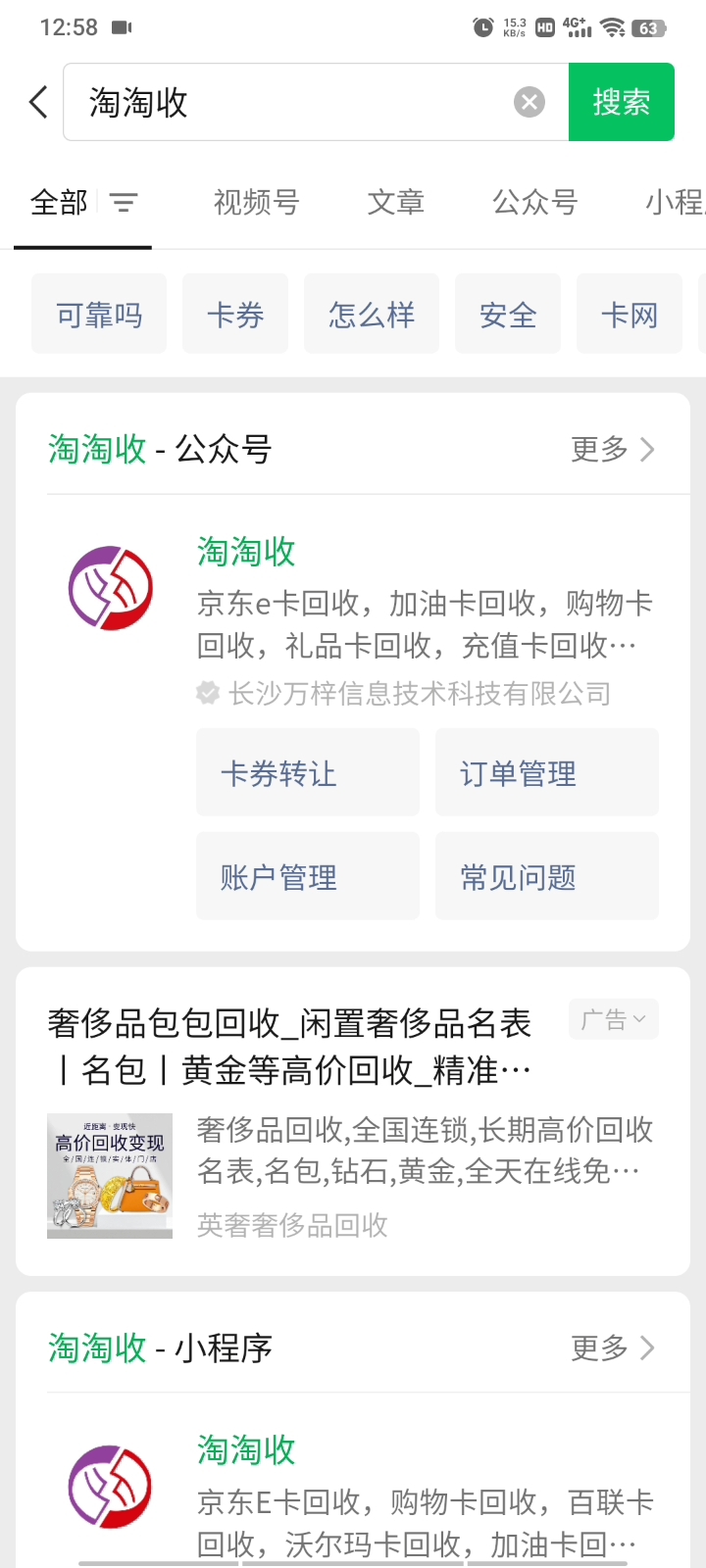Select the 卡网 suggestion chip
Viewport: 706px width, 1568px height.
point(630,315)
